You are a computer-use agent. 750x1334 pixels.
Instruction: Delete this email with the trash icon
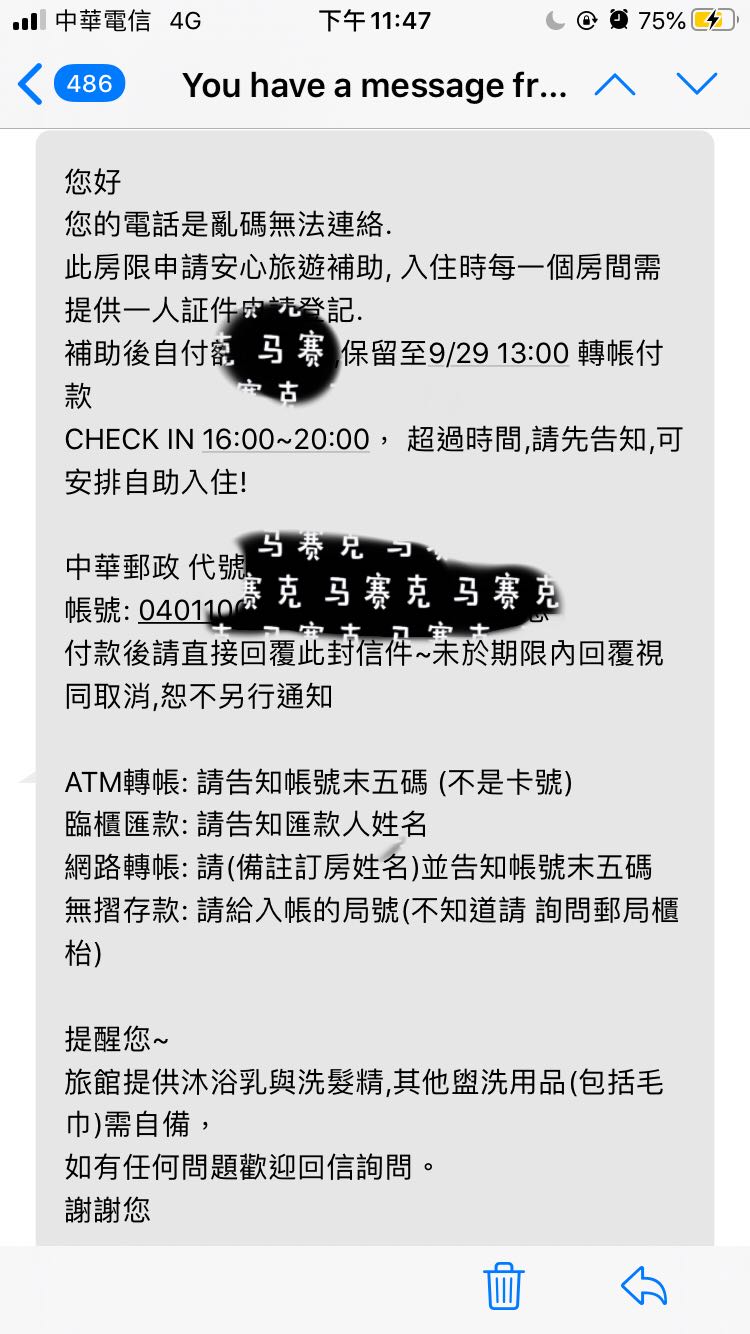[x=504, y=1286]
